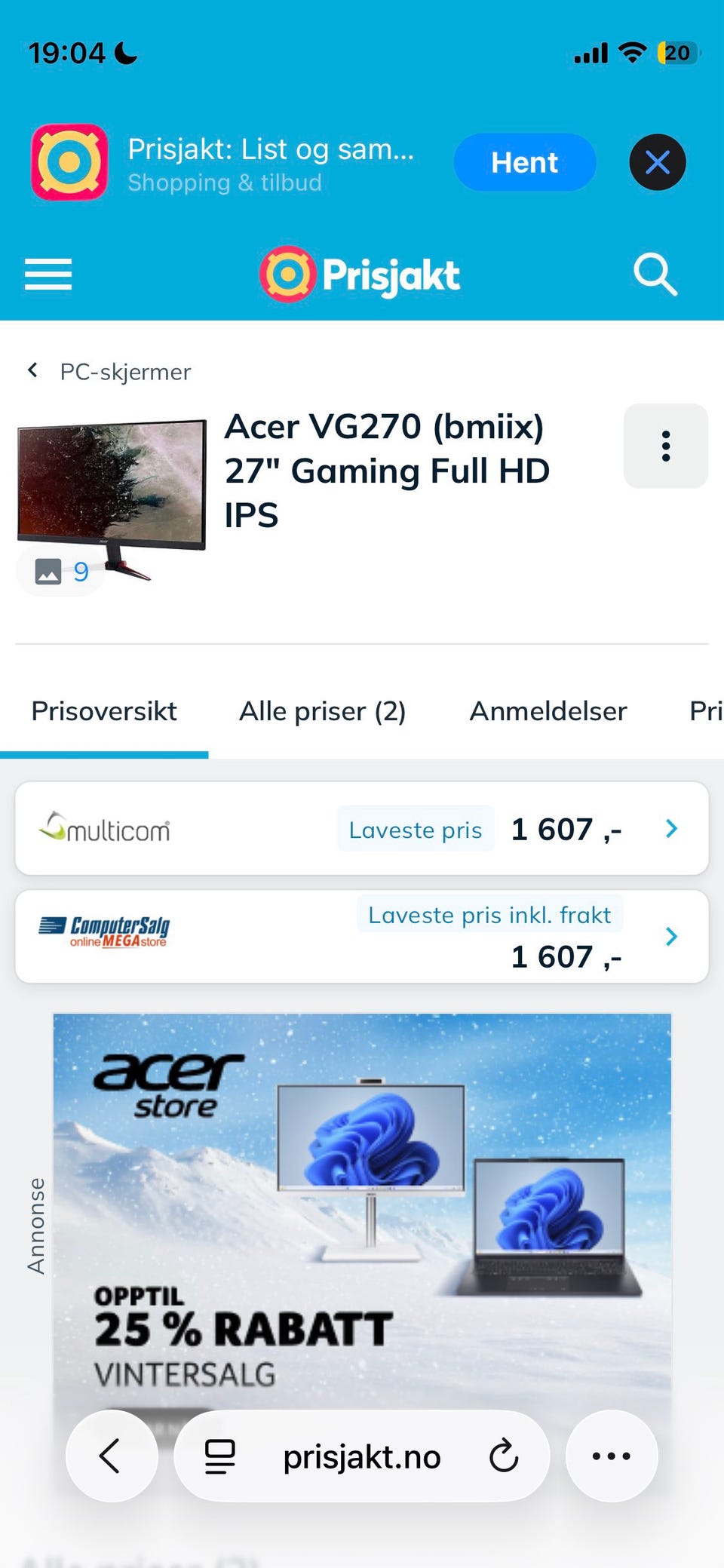Tap Hent to get the Prisjakt app
Viewport: 724px width, 1568px height.
click(524, 162)
